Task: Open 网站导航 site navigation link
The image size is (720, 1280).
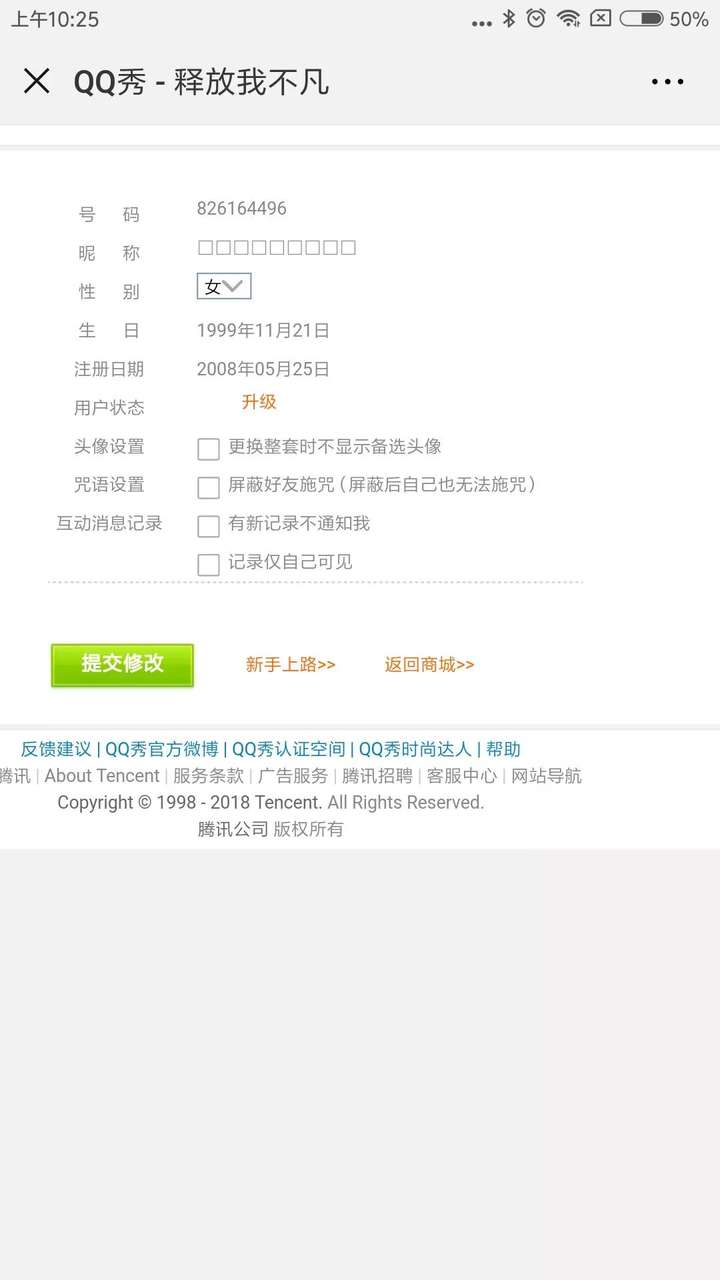Action: click(546, 776)
